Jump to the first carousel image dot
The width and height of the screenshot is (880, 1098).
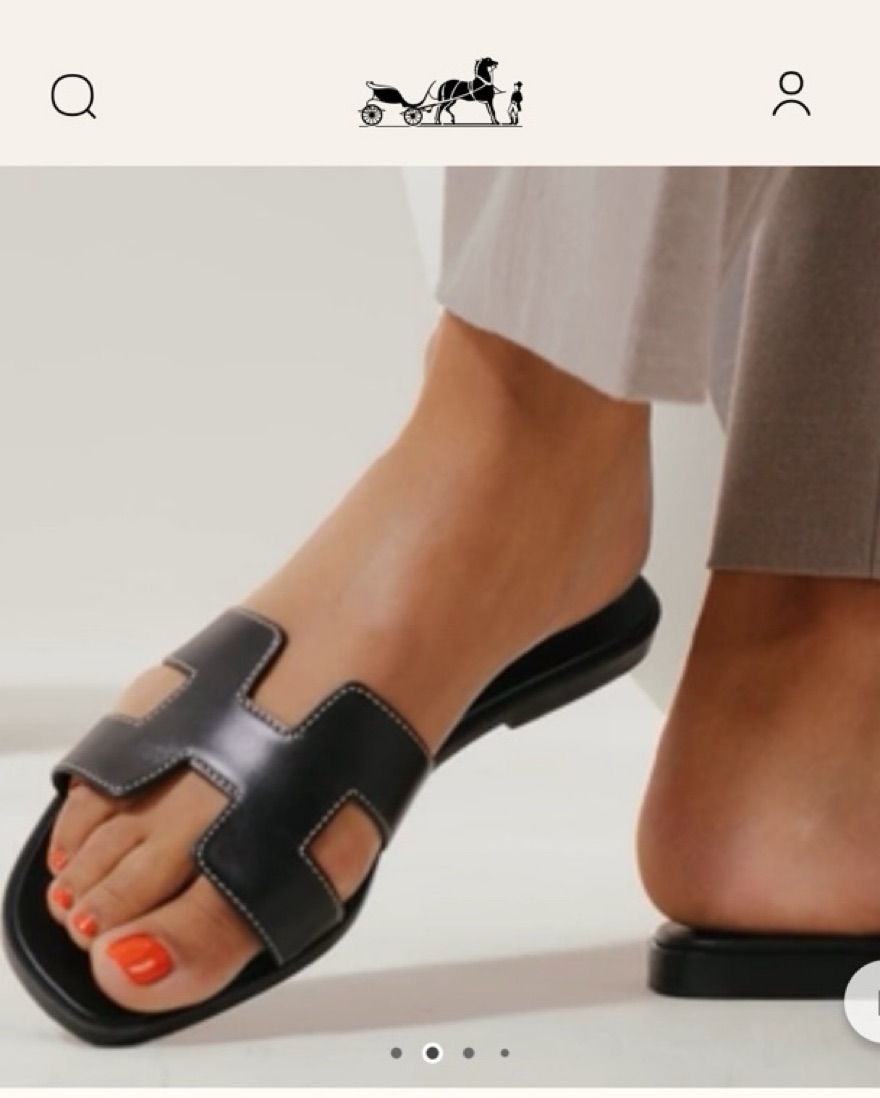pos(396,1053)
